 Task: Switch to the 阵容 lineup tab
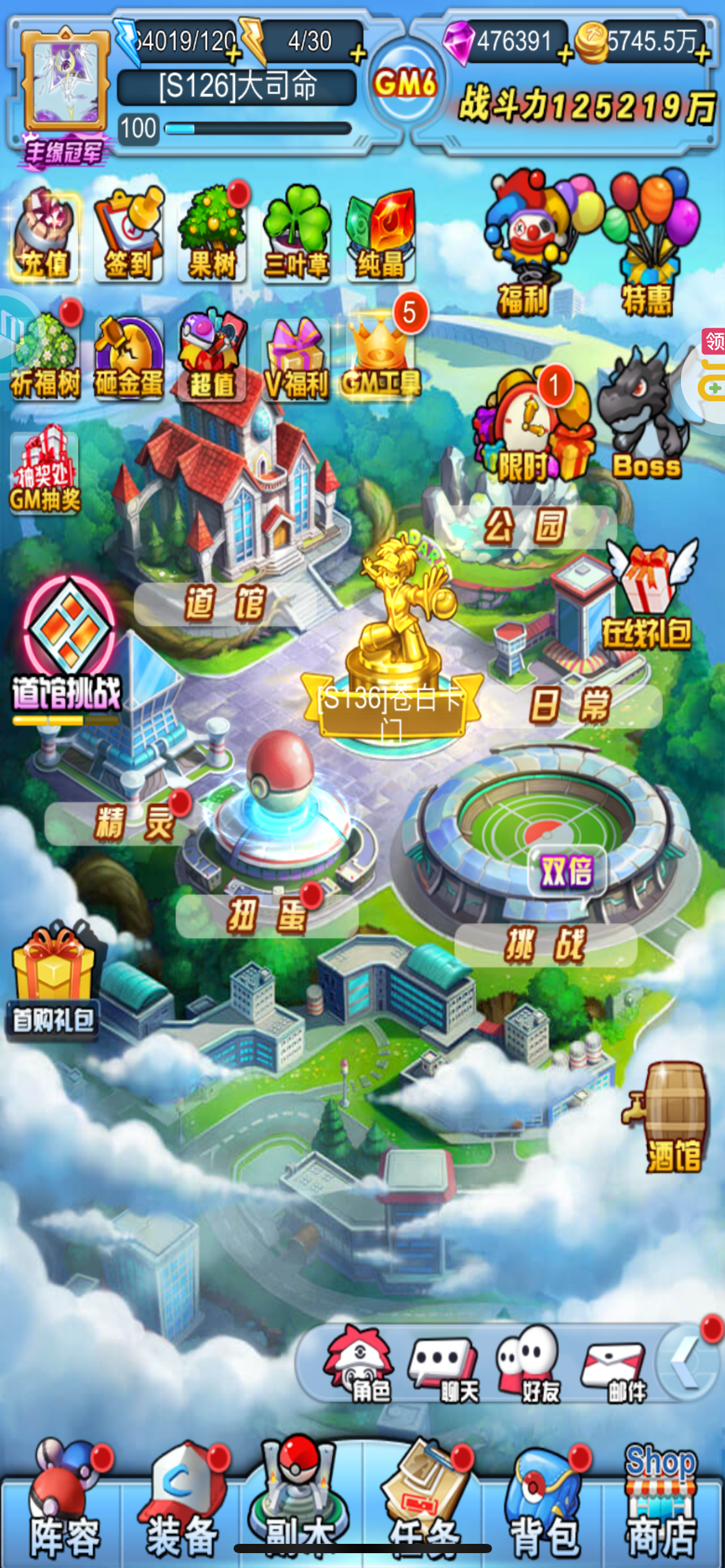(64, 1504)
